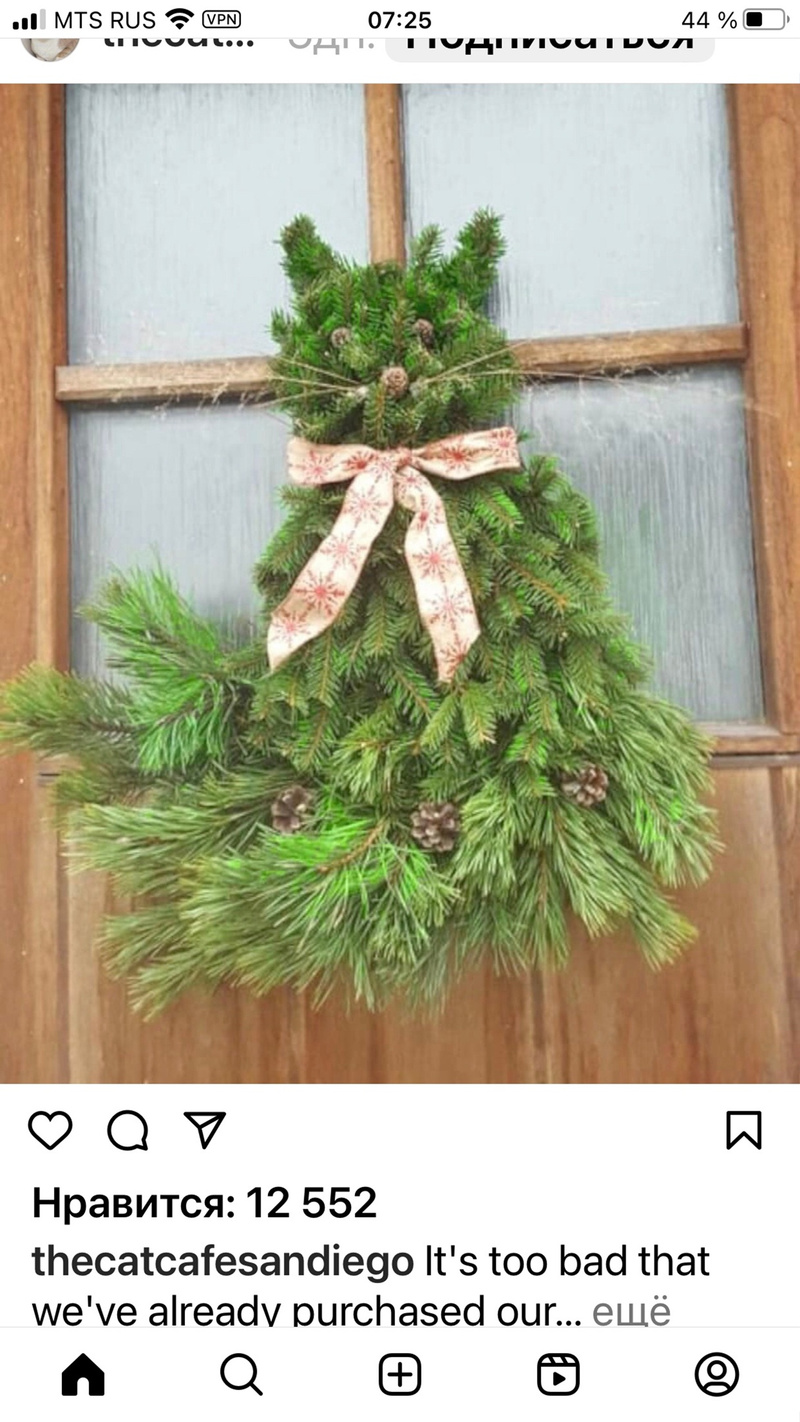This screenshot has width=800, height=1422.
Task: Expand caption with "ещё"
Action: click(631, 1311)
